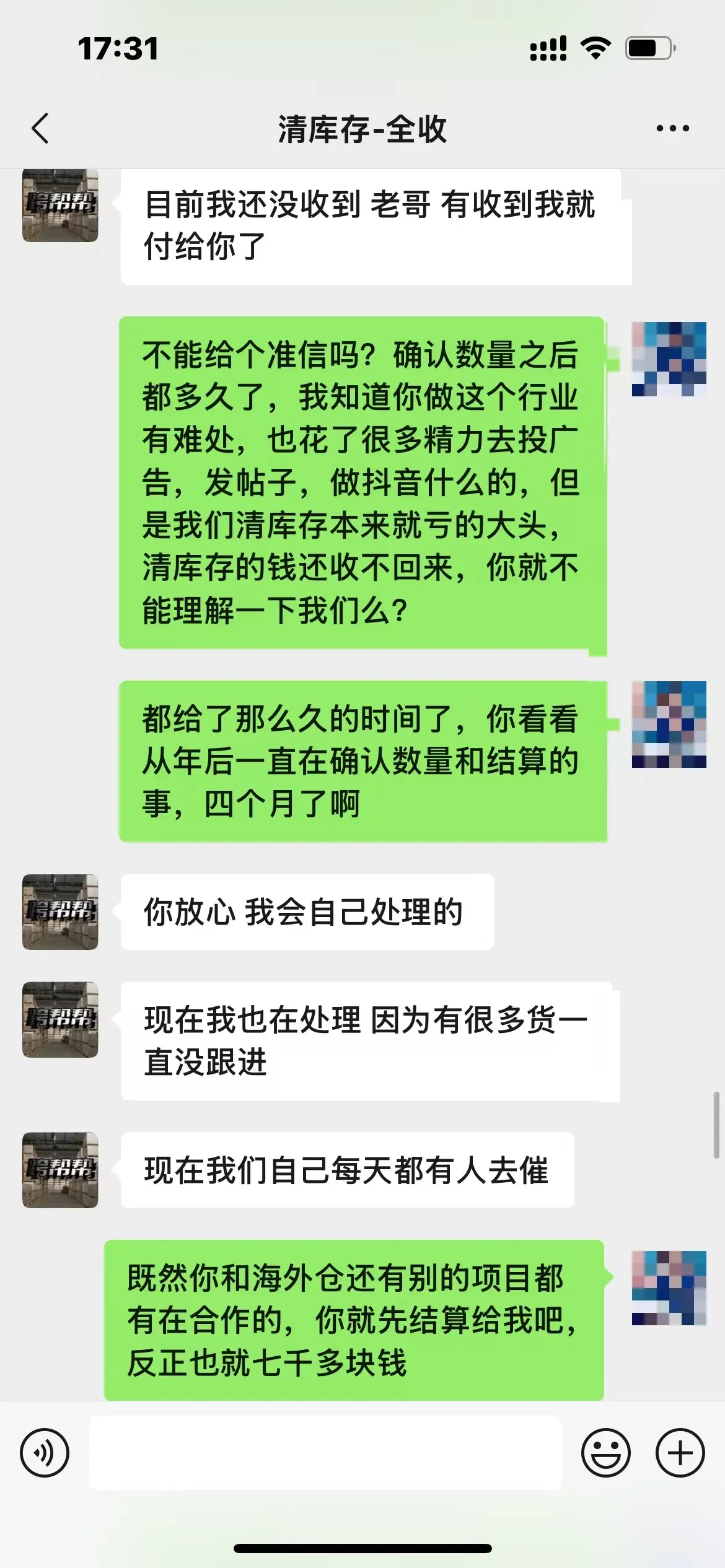Open the plus attachments menu

[680, 1453]
